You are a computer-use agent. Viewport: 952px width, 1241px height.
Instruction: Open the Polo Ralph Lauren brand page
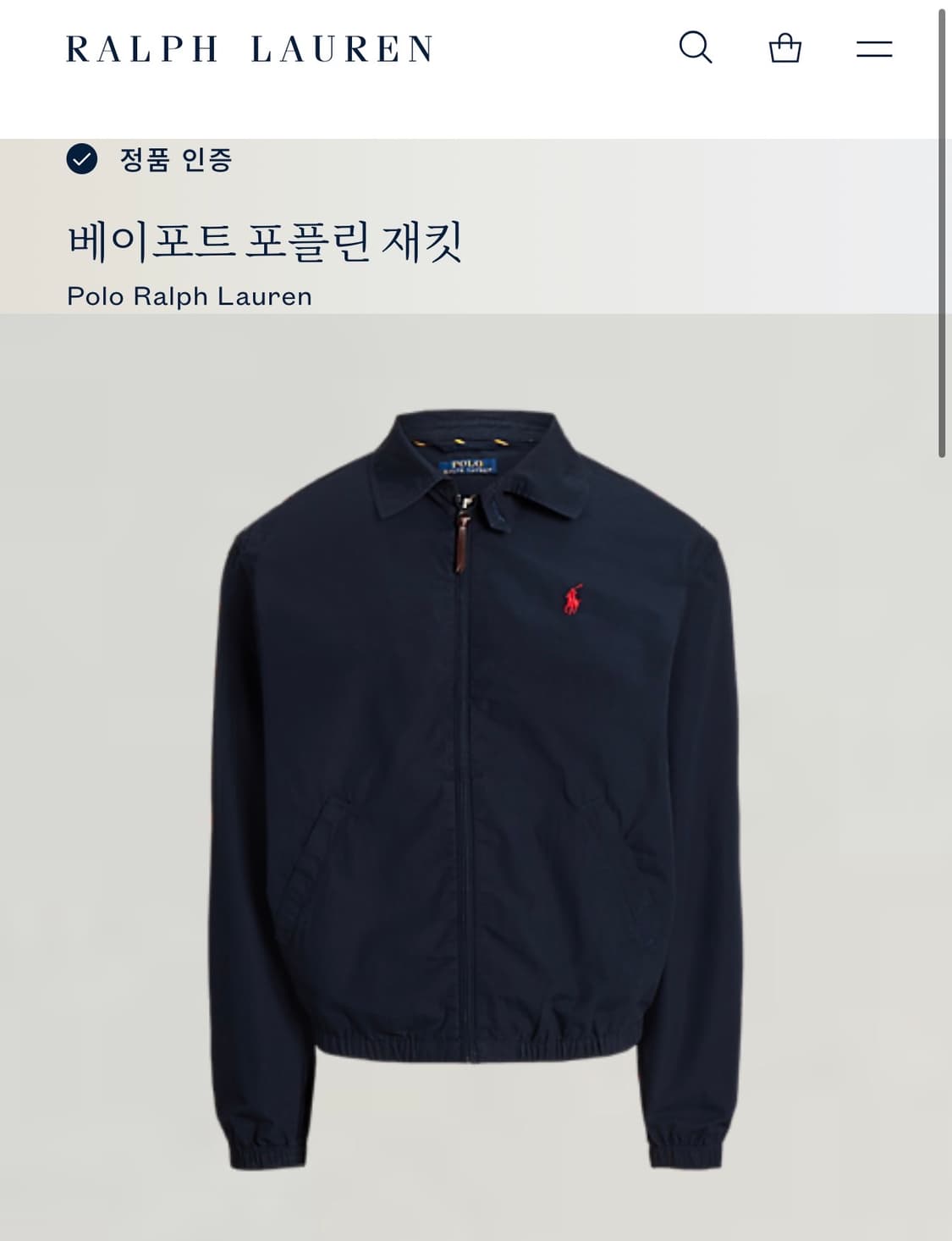190,296
